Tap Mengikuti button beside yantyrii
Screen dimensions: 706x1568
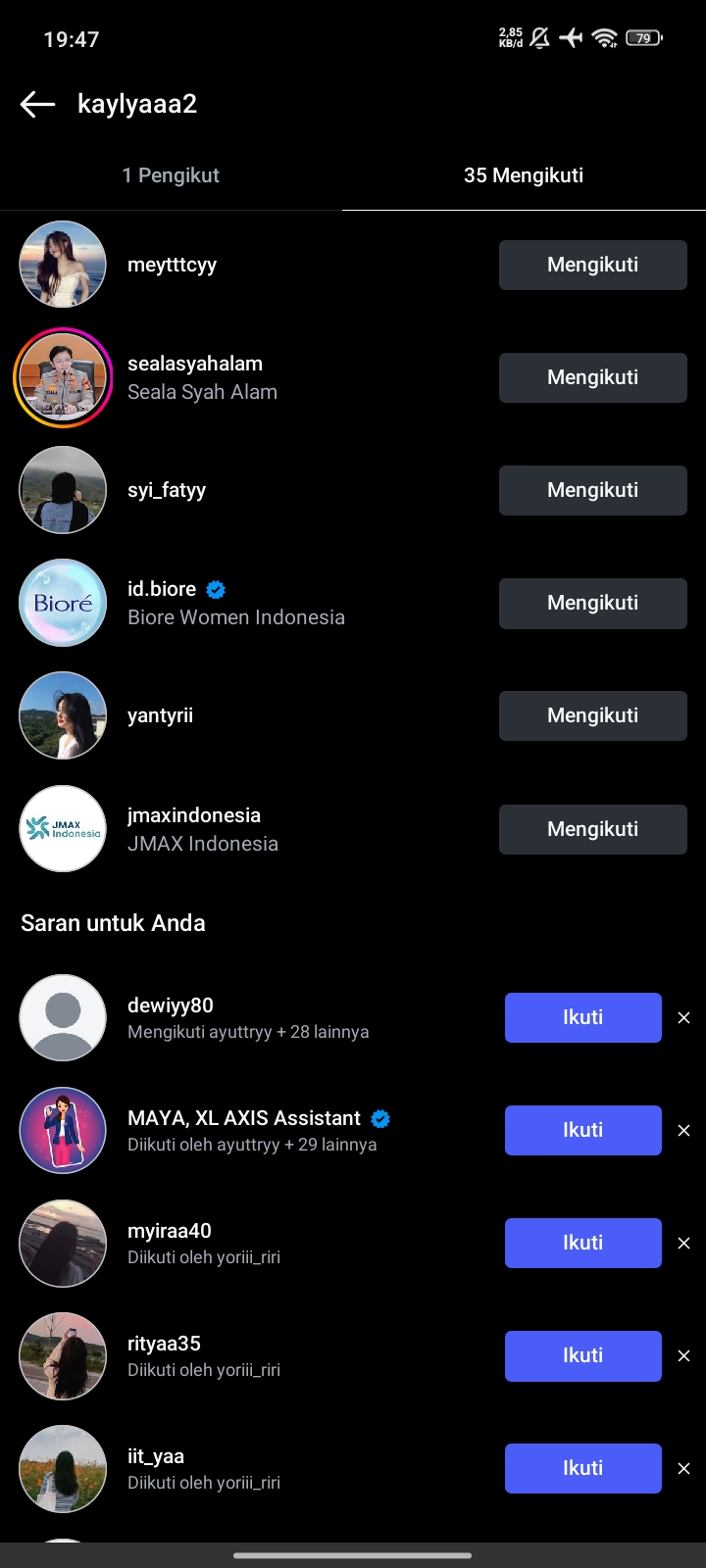(592, 715)
